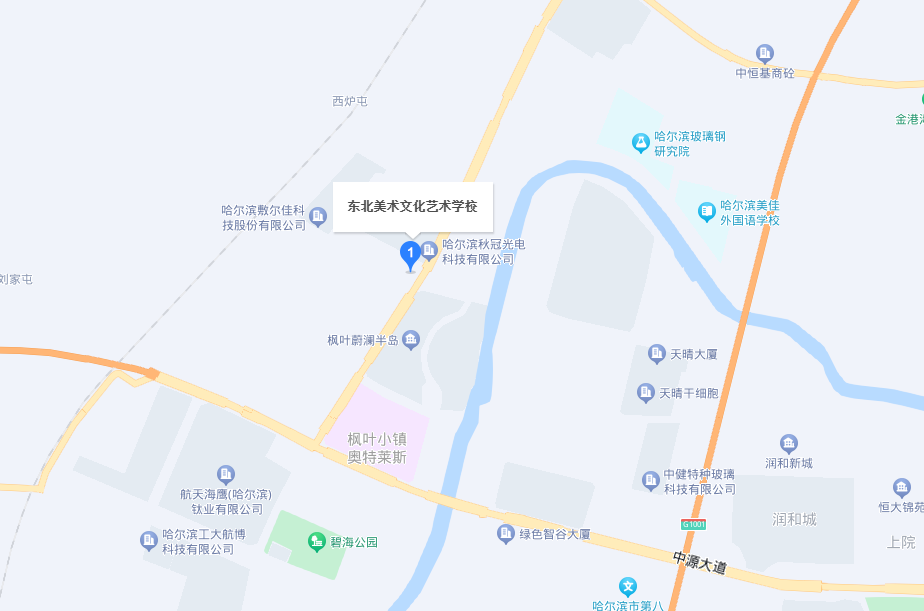Open the 碧海公园 map point
The height and width of the screenshot is (611, 924).
click(316, 542)
